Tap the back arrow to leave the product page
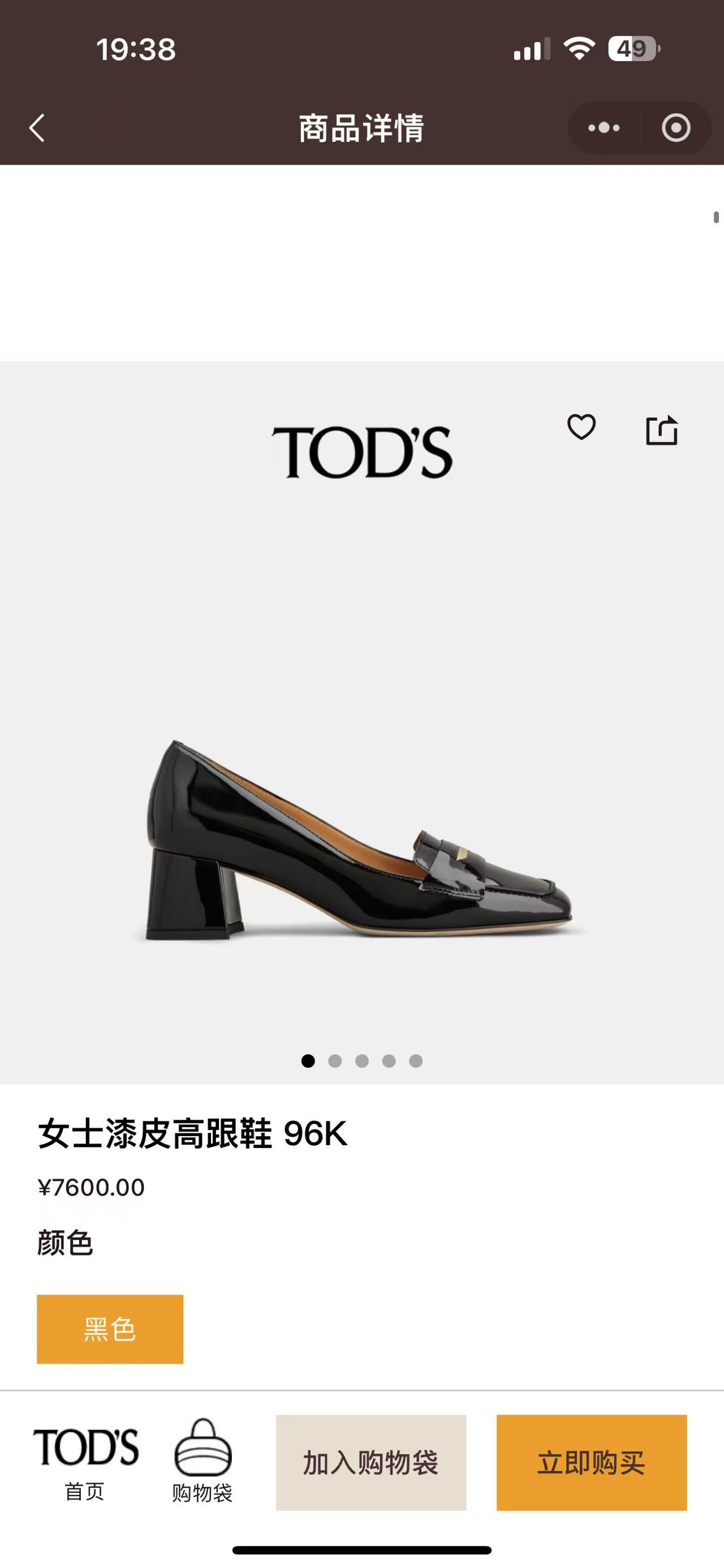The height and width of the screenshot is (1568, 724). pyautogui.click(x=37, y=128)
